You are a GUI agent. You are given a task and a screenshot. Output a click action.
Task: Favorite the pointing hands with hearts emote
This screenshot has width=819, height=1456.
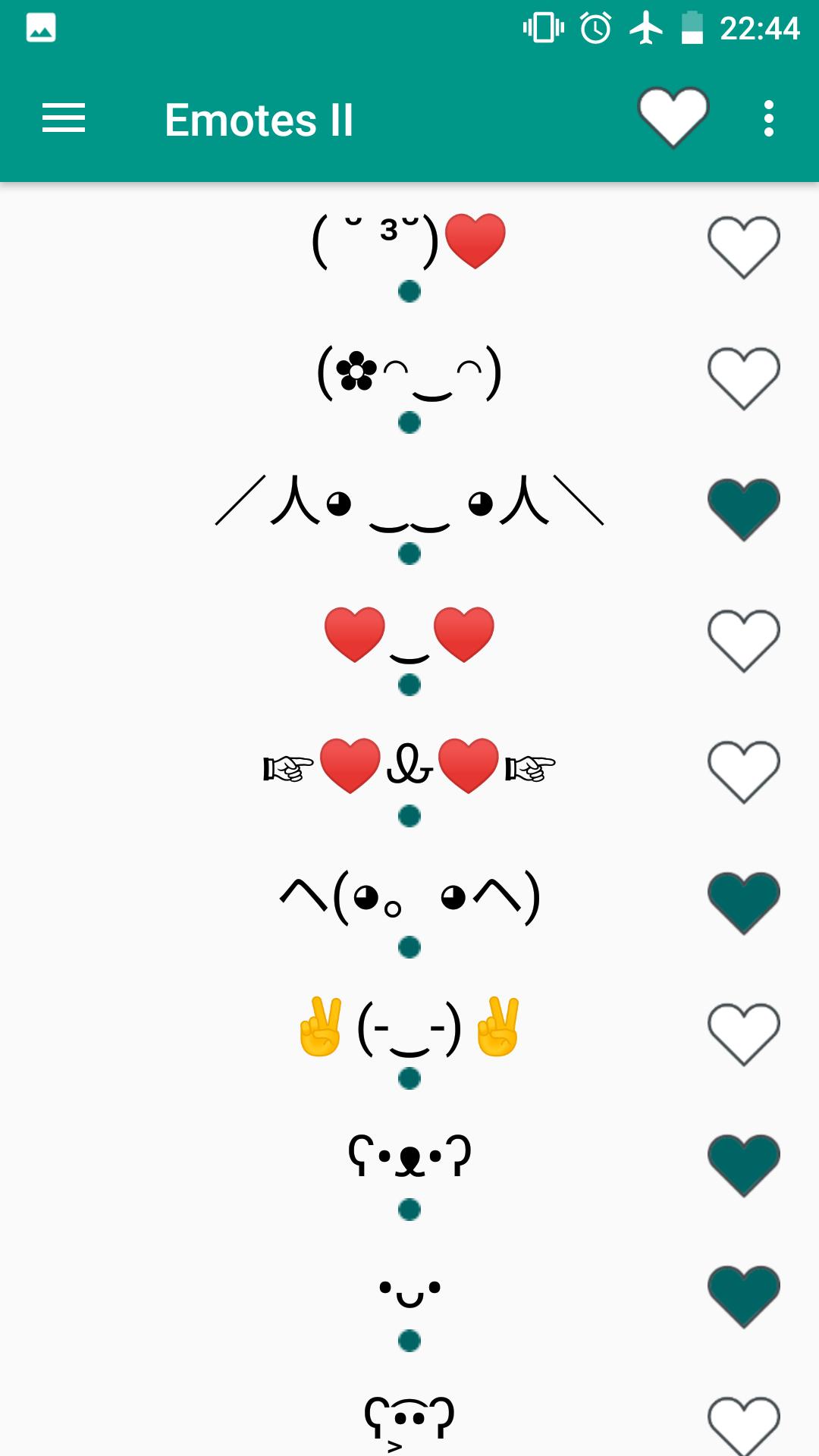click(743, 771)
